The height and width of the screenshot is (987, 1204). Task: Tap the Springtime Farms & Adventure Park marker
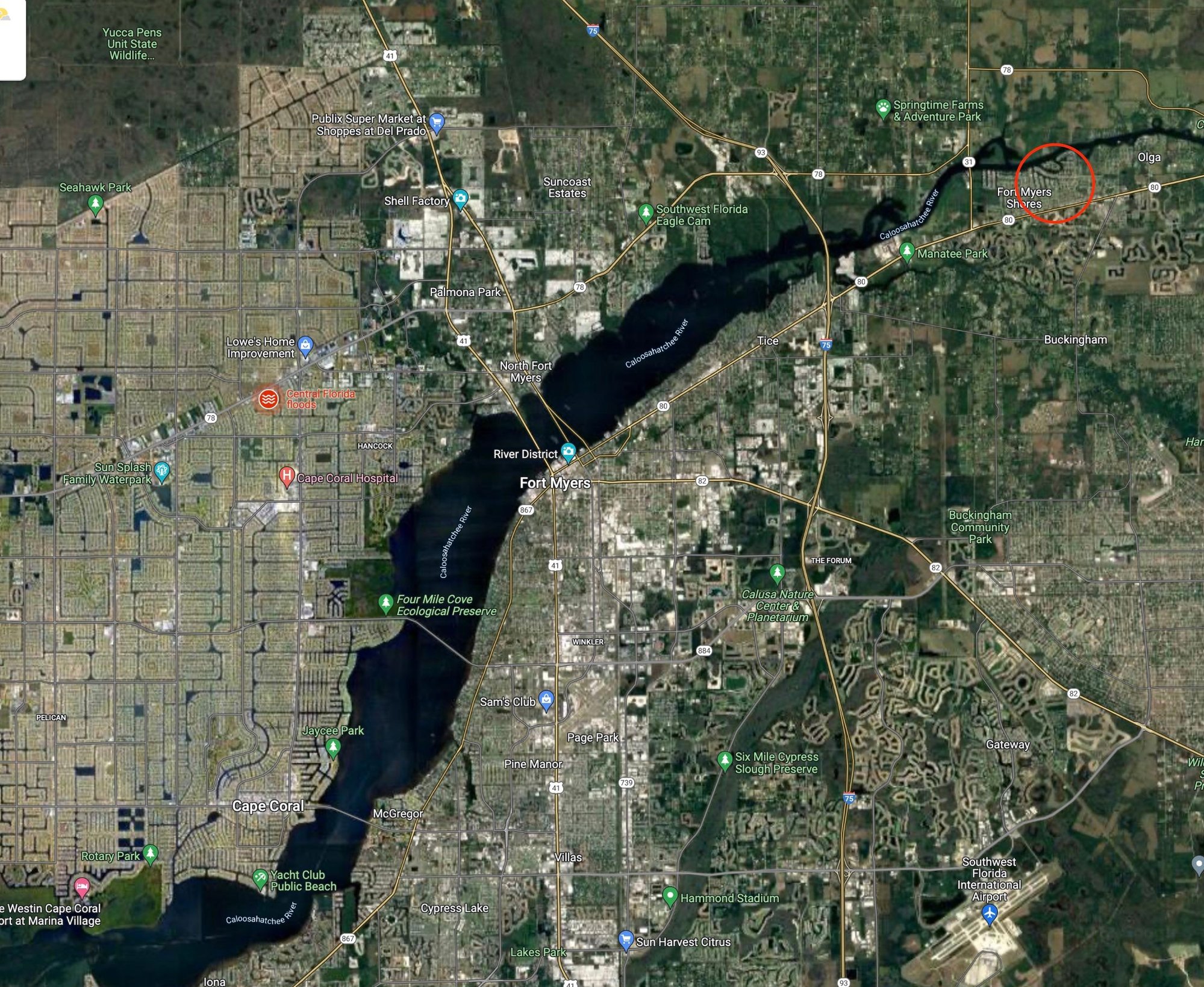pos(883,108)
